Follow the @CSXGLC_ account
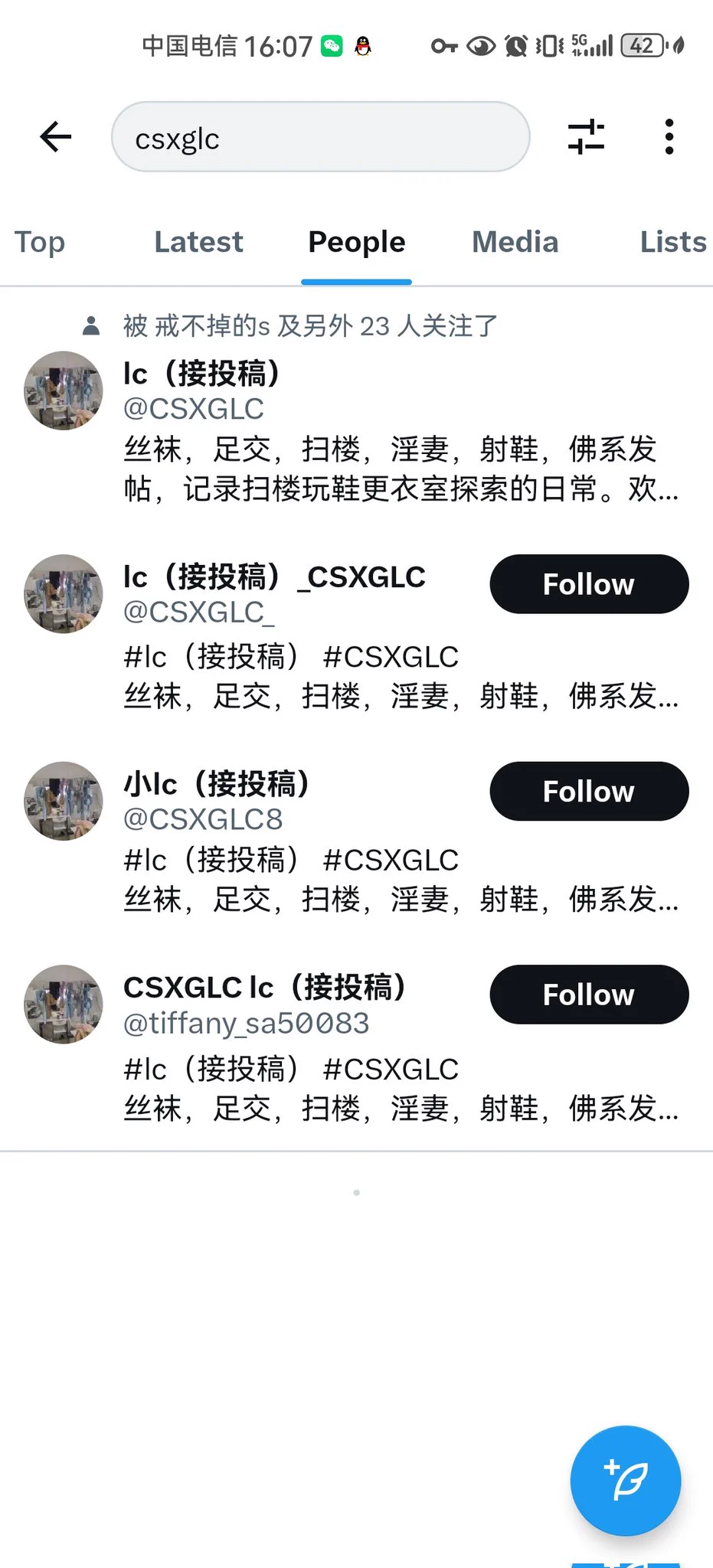This screenshot has height=1568, width=713. (589, 584)
